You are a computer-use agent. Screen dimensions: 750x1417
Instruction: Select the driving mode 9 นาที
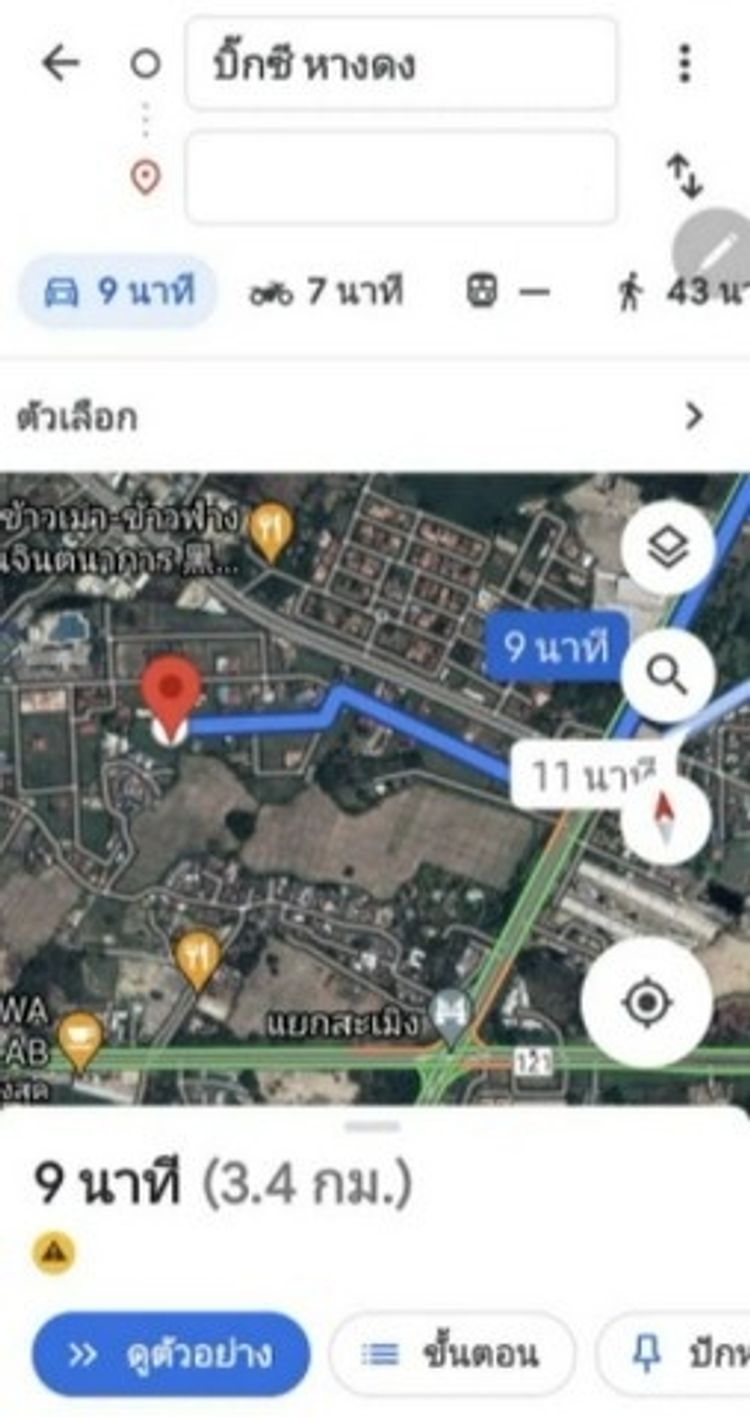coord(118,292)
